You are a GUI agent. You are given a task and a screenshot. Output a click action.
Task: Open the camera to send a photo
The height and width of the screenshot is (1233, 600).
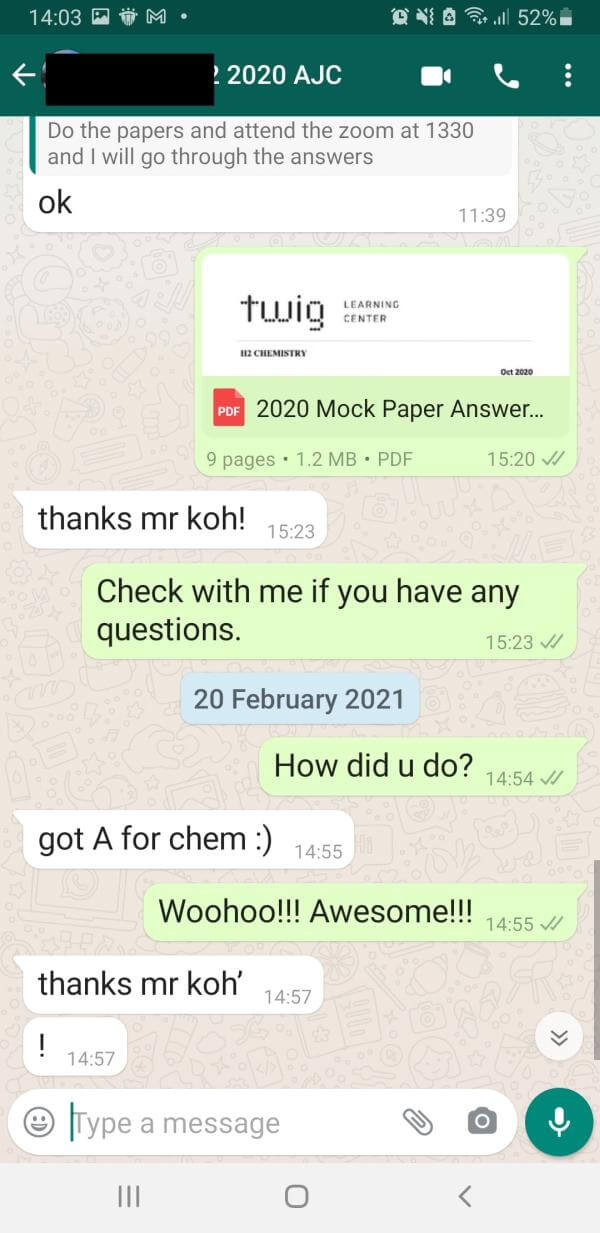click(481, 1122)
